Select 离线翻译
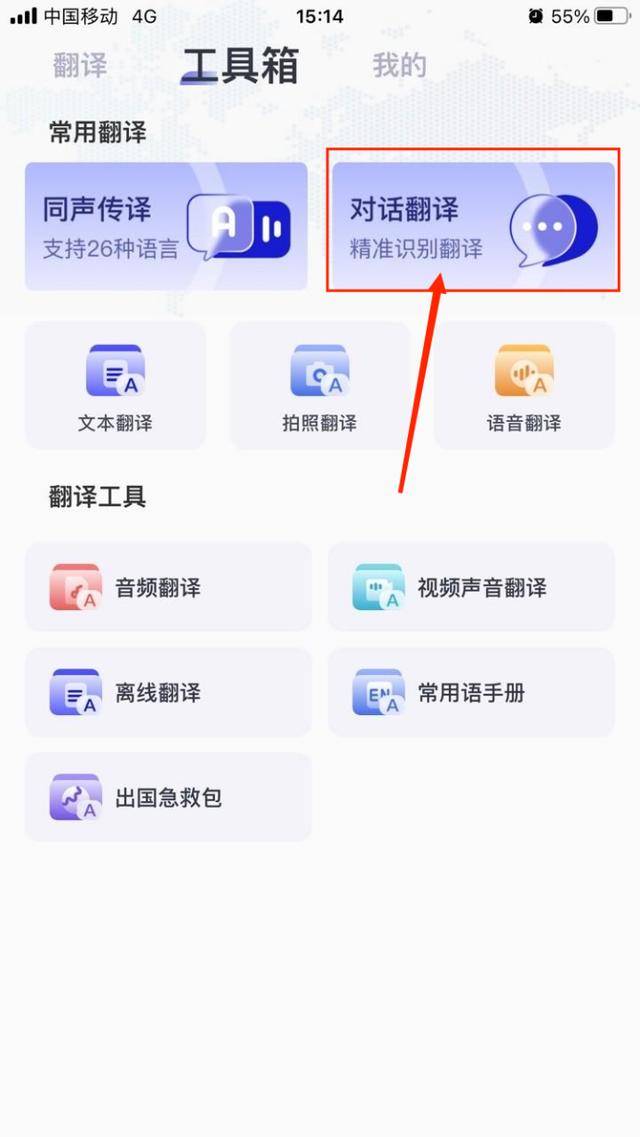The image size is (640, 1137). (x=168, y=692)
